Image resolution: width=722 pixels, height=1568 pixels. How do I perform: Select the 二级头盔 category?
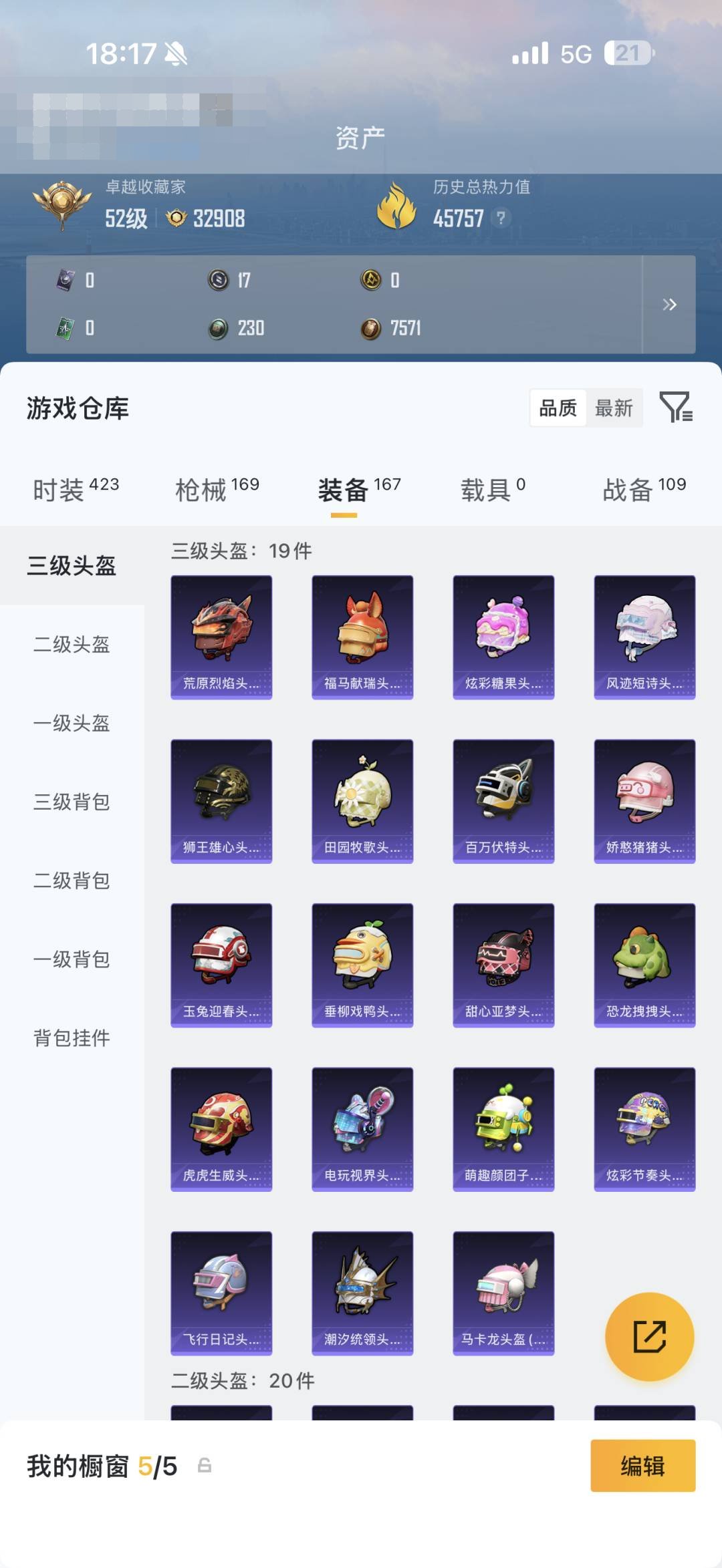pyautogui.click(x=72, y=645)
